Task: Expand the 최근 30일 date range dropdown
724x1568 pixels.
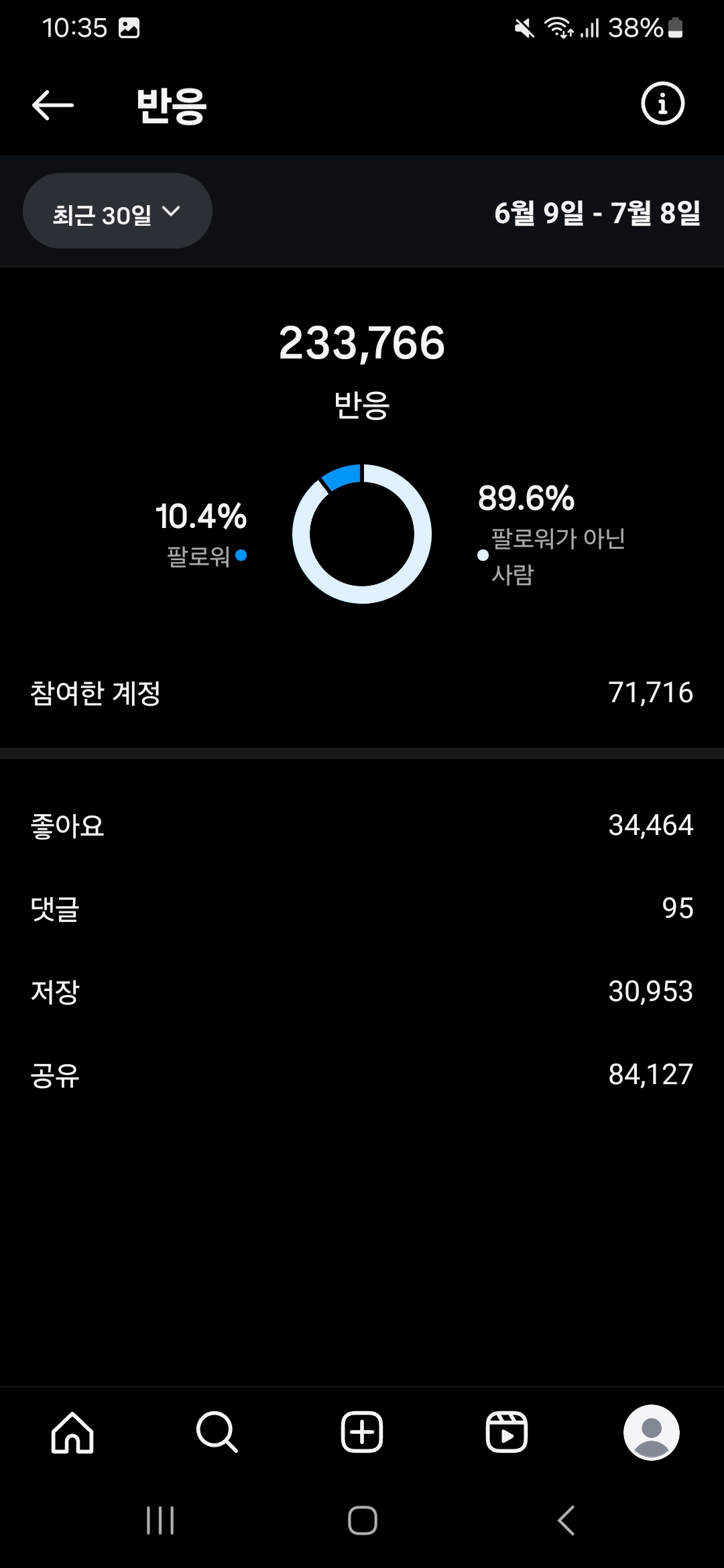Action: point(117,212)
